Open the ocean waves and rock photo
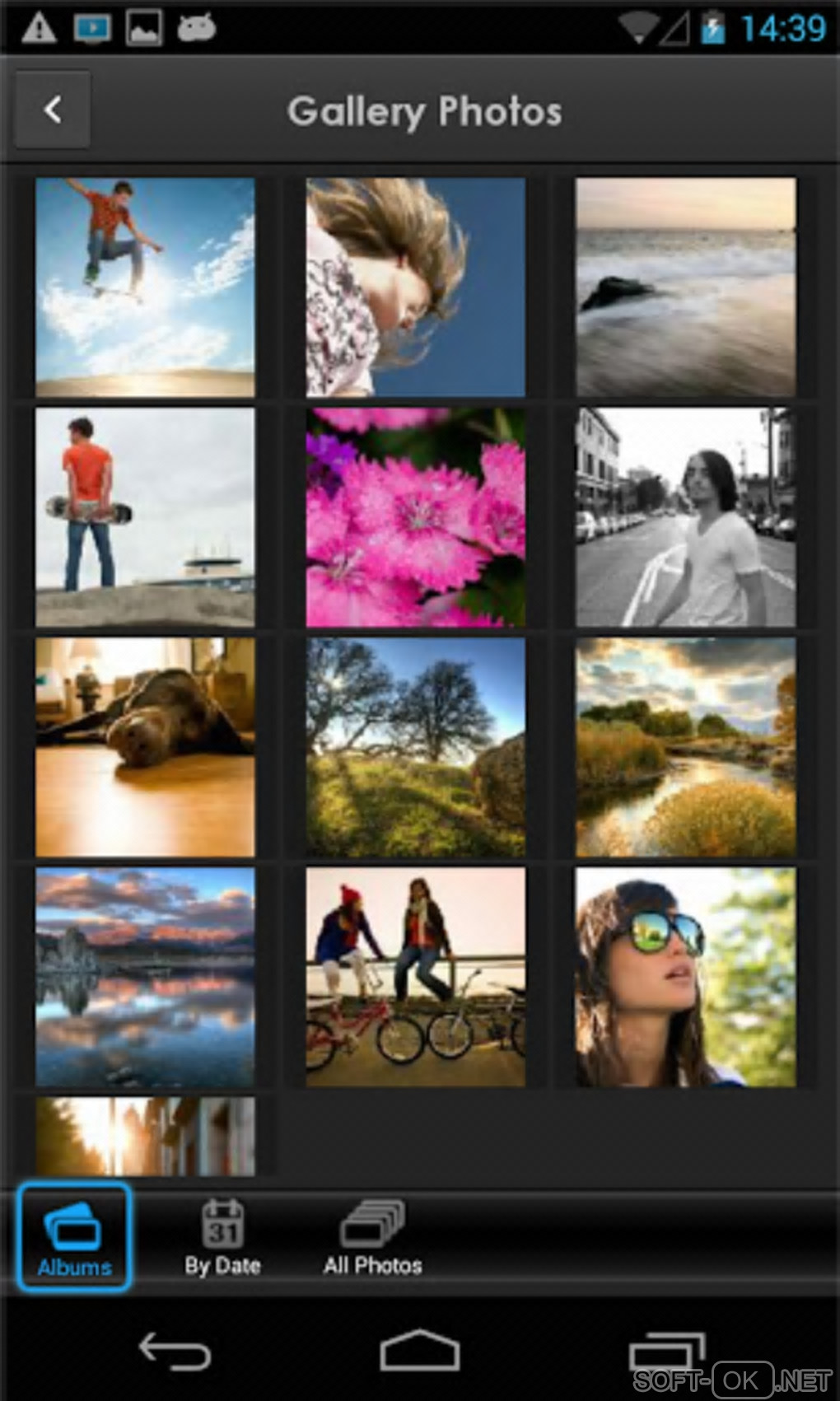Screen dimensions: 840x1401 click(x=685, y=287)
